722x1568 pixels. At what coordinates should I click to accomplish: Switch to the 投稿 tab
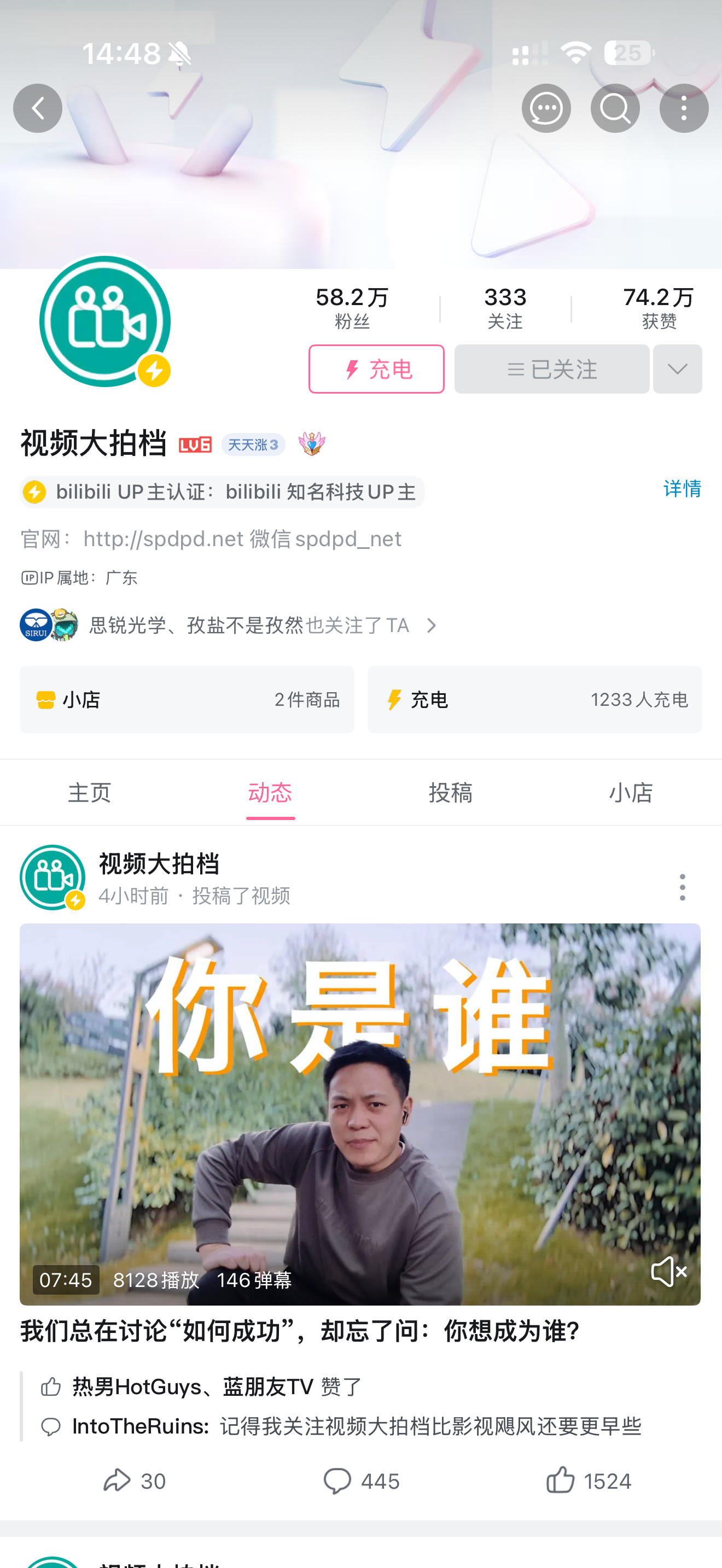[x=451, y=793]
